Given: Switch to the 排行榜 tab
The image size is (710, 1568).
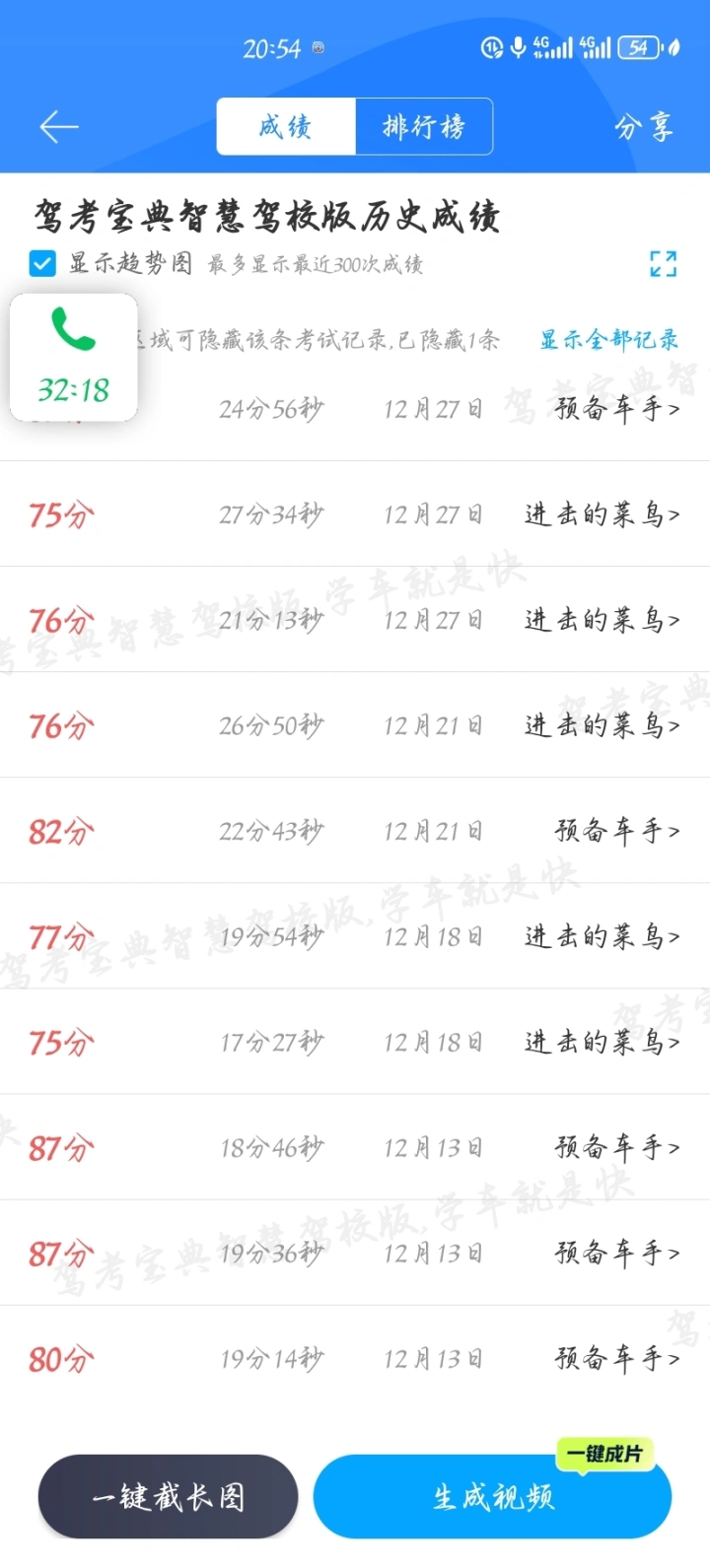Looking at the screenshot, I should coord(423,127).
